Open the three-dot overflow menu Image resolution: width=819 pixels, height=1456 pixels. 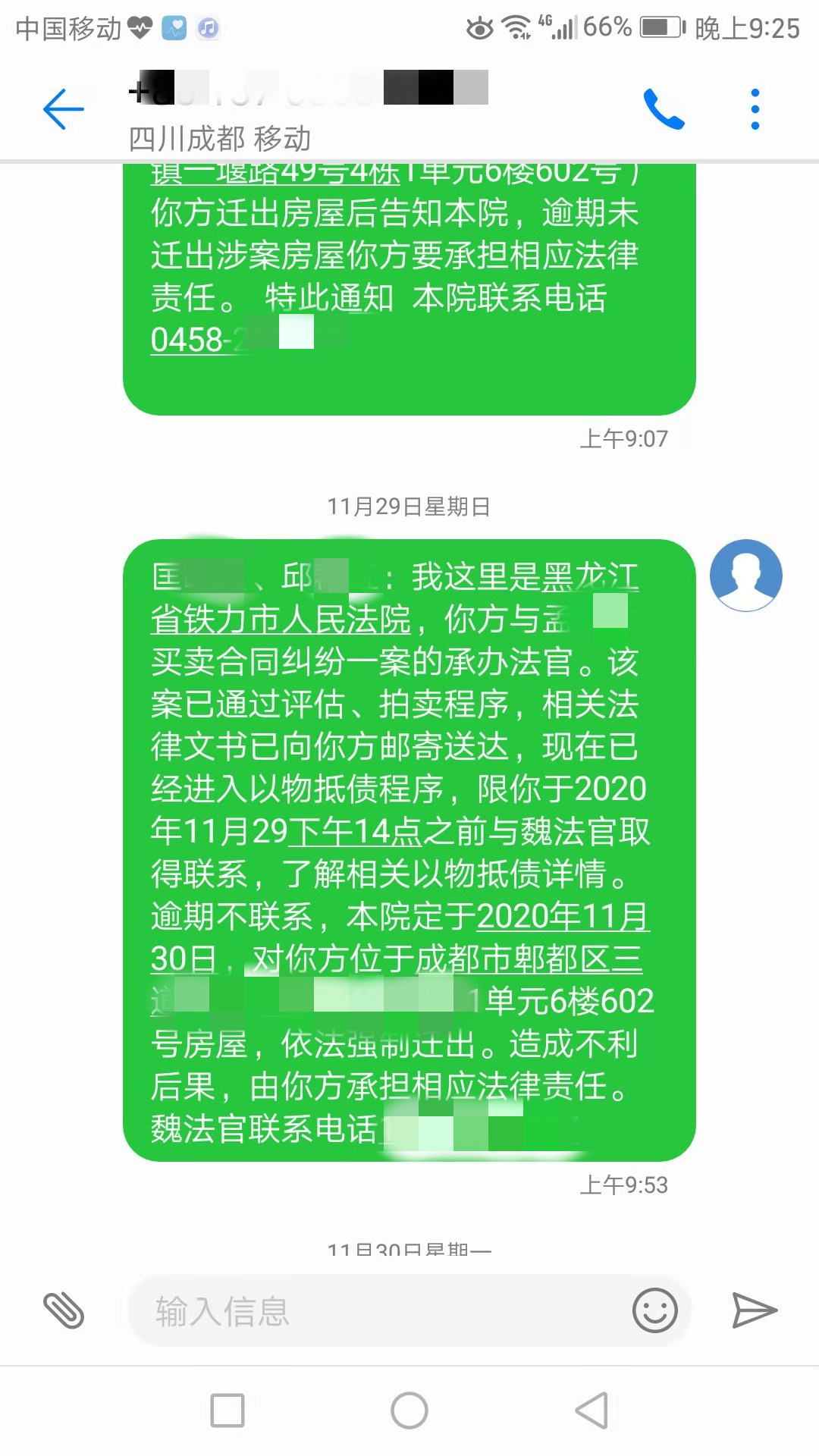pos(755,109)
